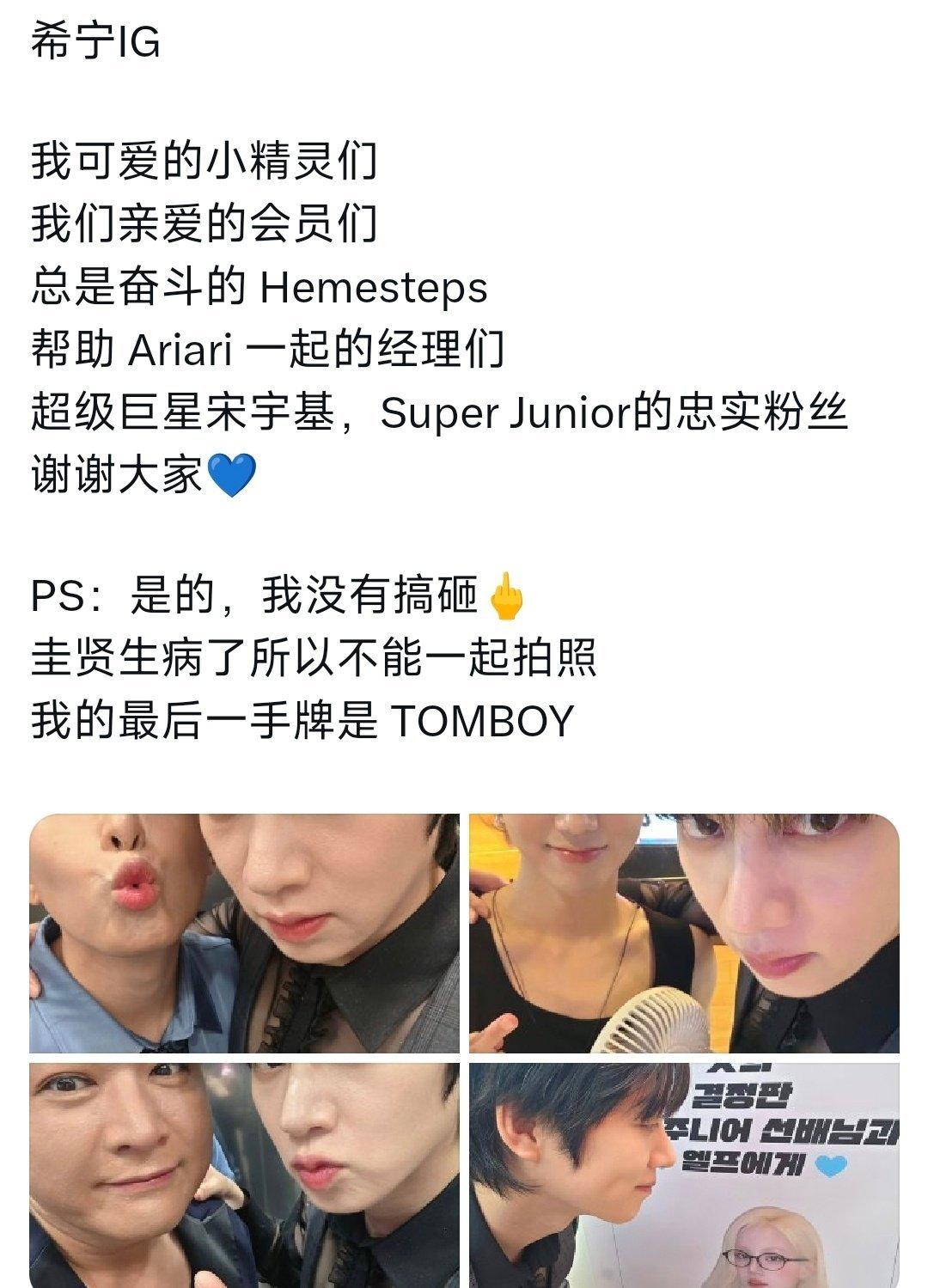Open the photo with the Korean sign and blonde cartoon
Viewport: 928px width, 1288px height.
(x=684, y=1174)
